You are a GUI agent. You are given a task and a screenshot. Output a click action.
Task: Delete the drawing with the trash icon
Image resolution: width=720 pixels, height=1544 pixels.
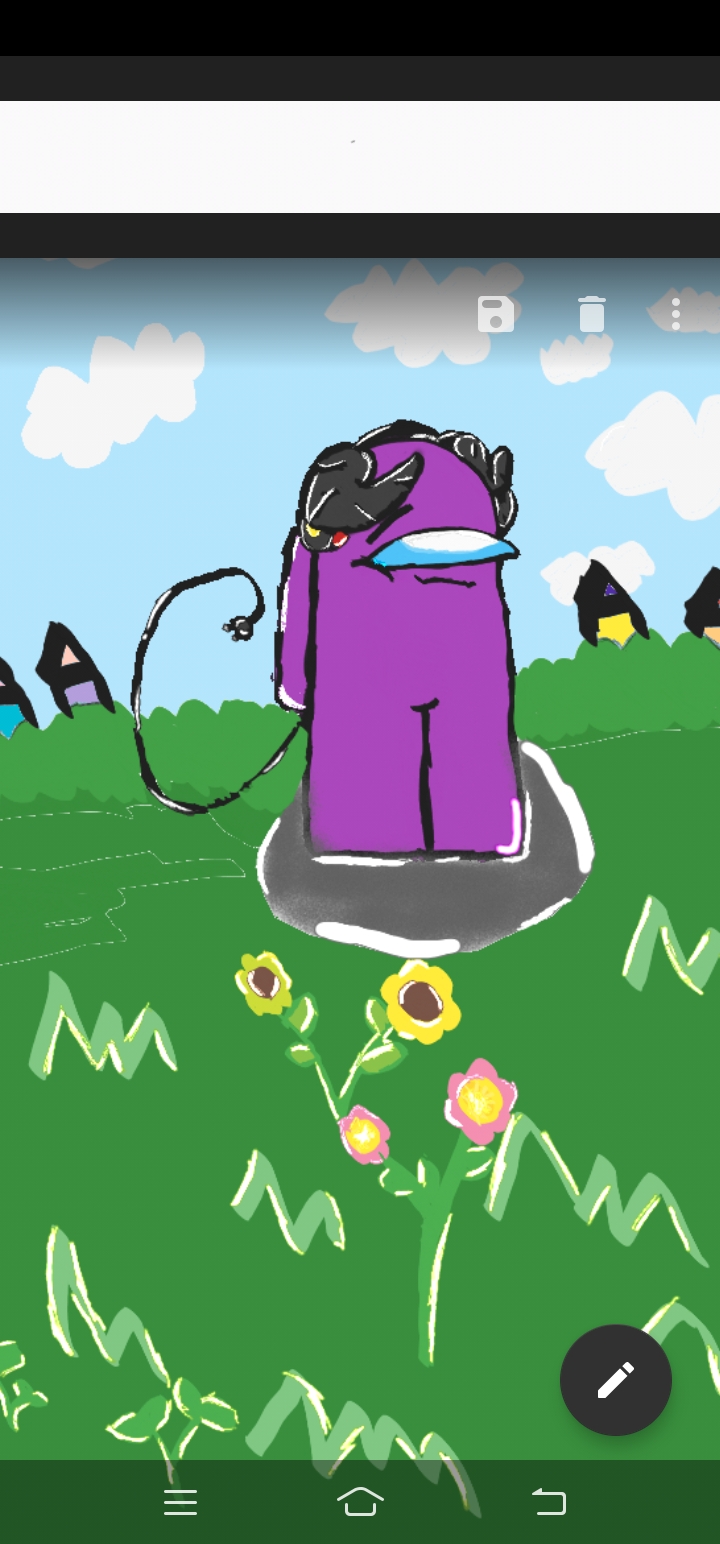(x=592, y=314)
